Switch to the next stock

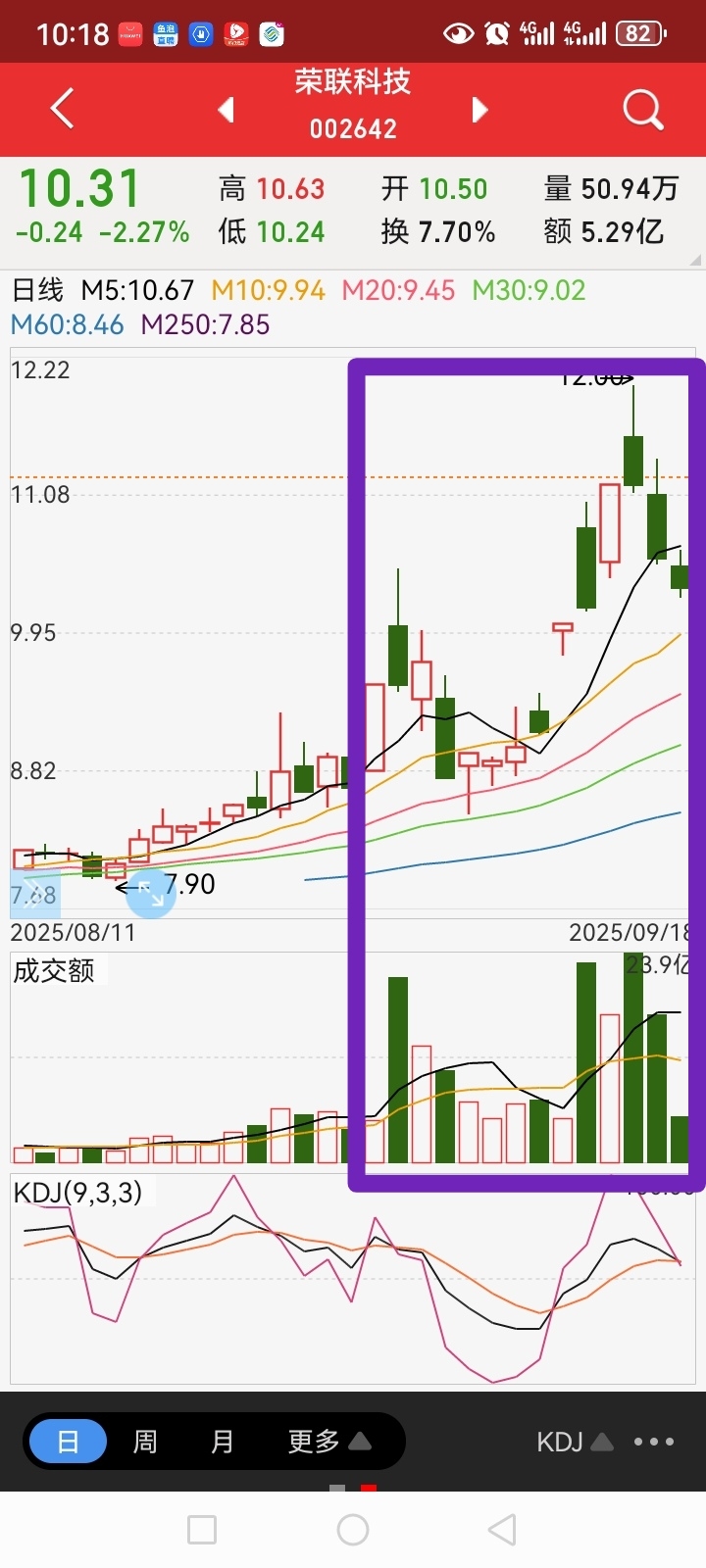(x=479, y=109)
